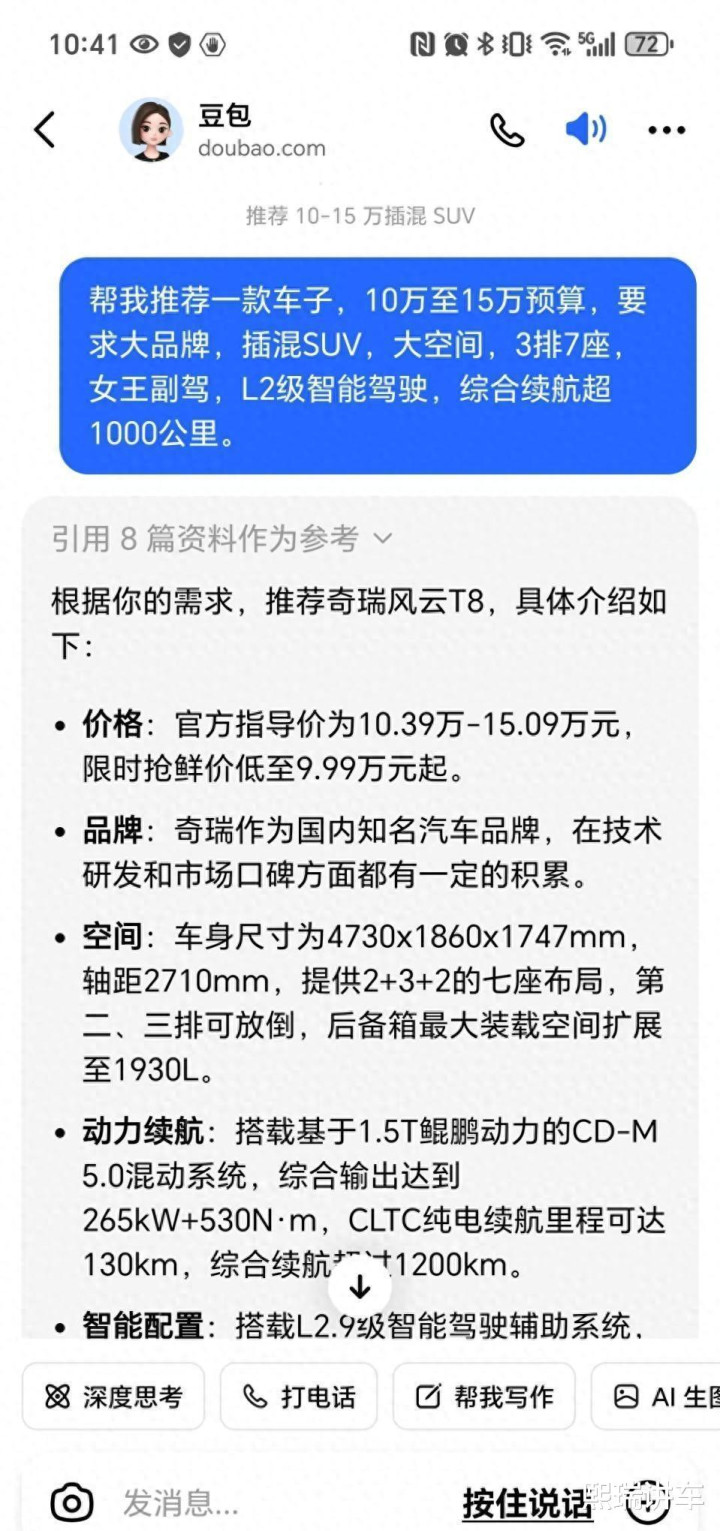The width and height of the screenshot is (720, 1531).
Task: Select the 打电话 chip
Action: pyautogui.click(x=299, y=1396)
